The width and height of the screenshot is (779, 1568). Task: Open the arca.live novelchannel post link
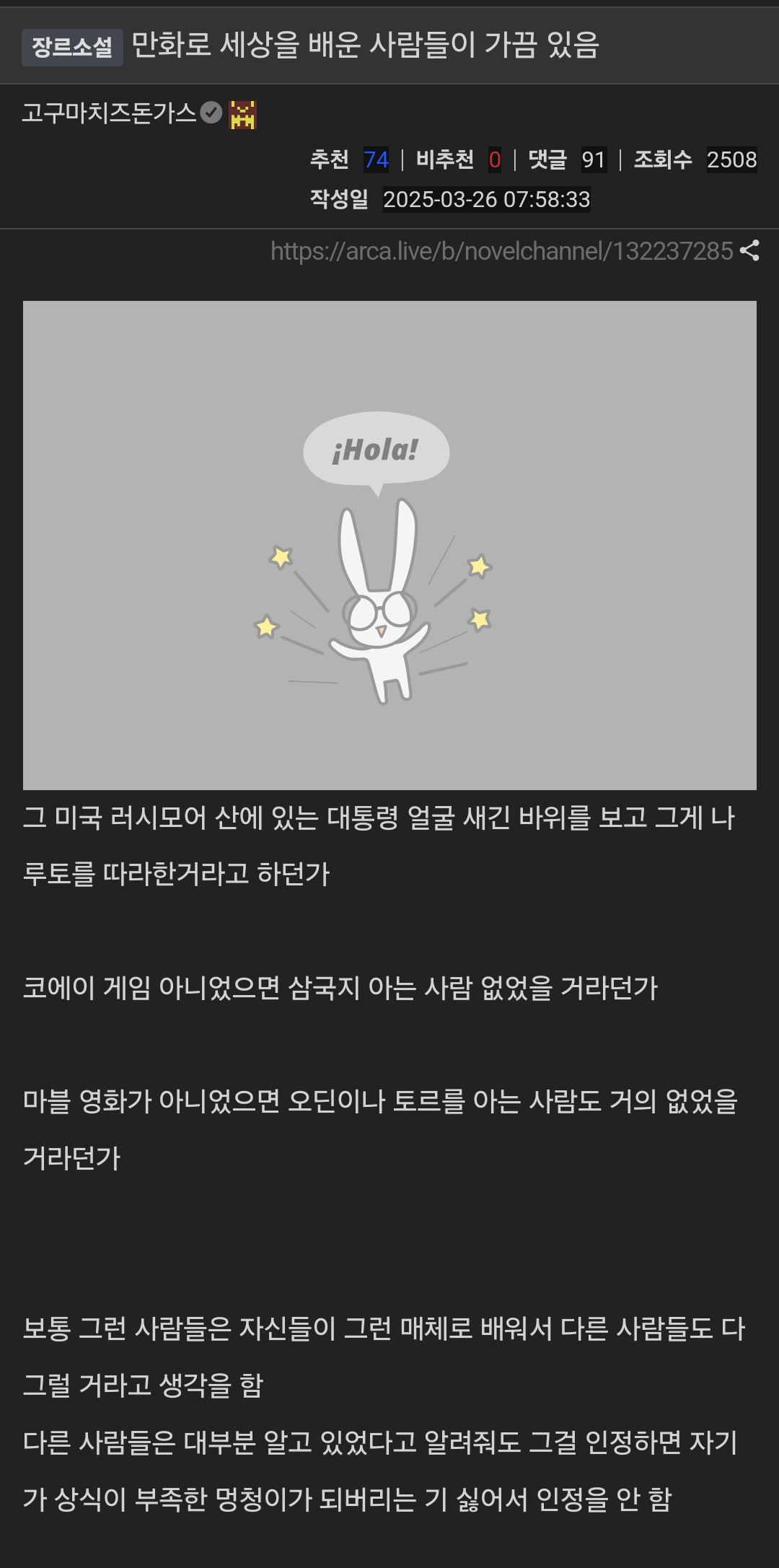(501, 251)
